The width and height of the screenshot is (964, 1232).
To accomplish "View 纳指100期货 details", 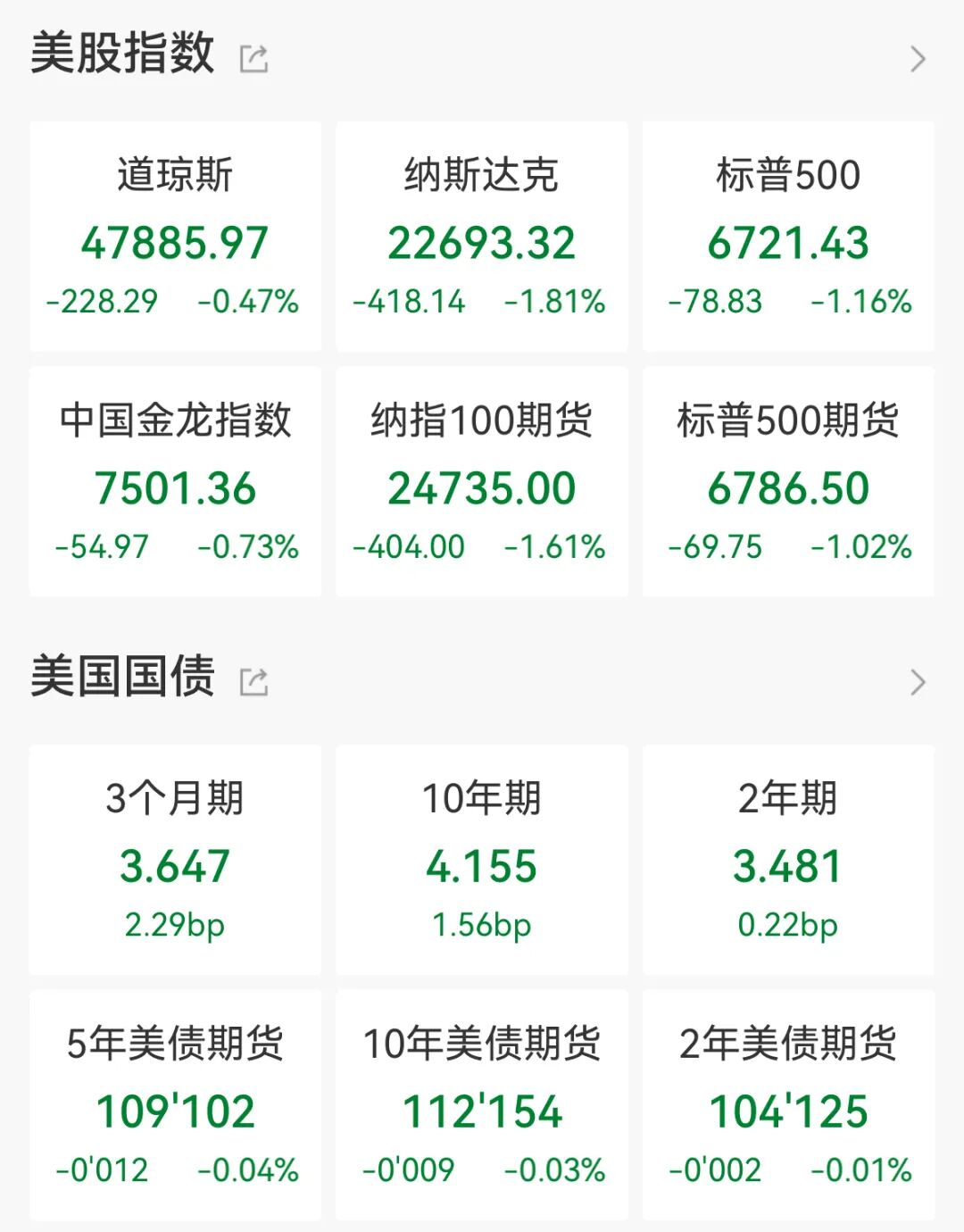I will [x=482, y=481].
